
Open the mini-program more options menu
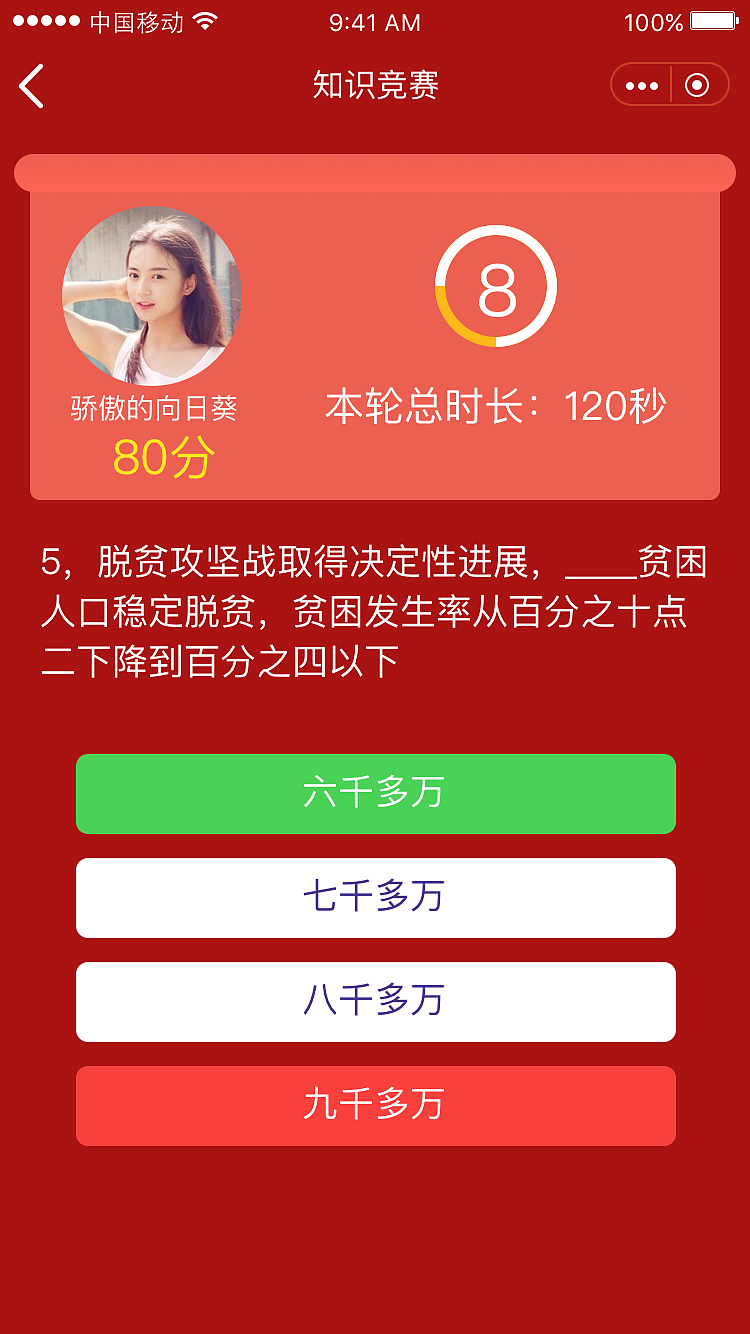coord(640,84)
